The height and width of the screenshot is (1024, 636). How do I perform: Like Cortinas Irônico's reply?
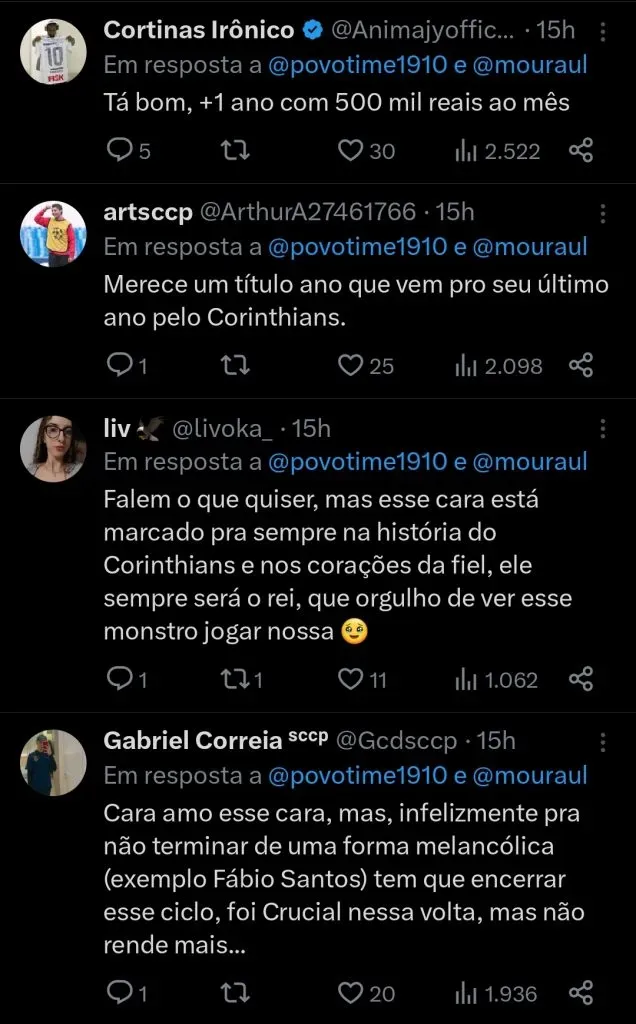[x=349, y=151]
